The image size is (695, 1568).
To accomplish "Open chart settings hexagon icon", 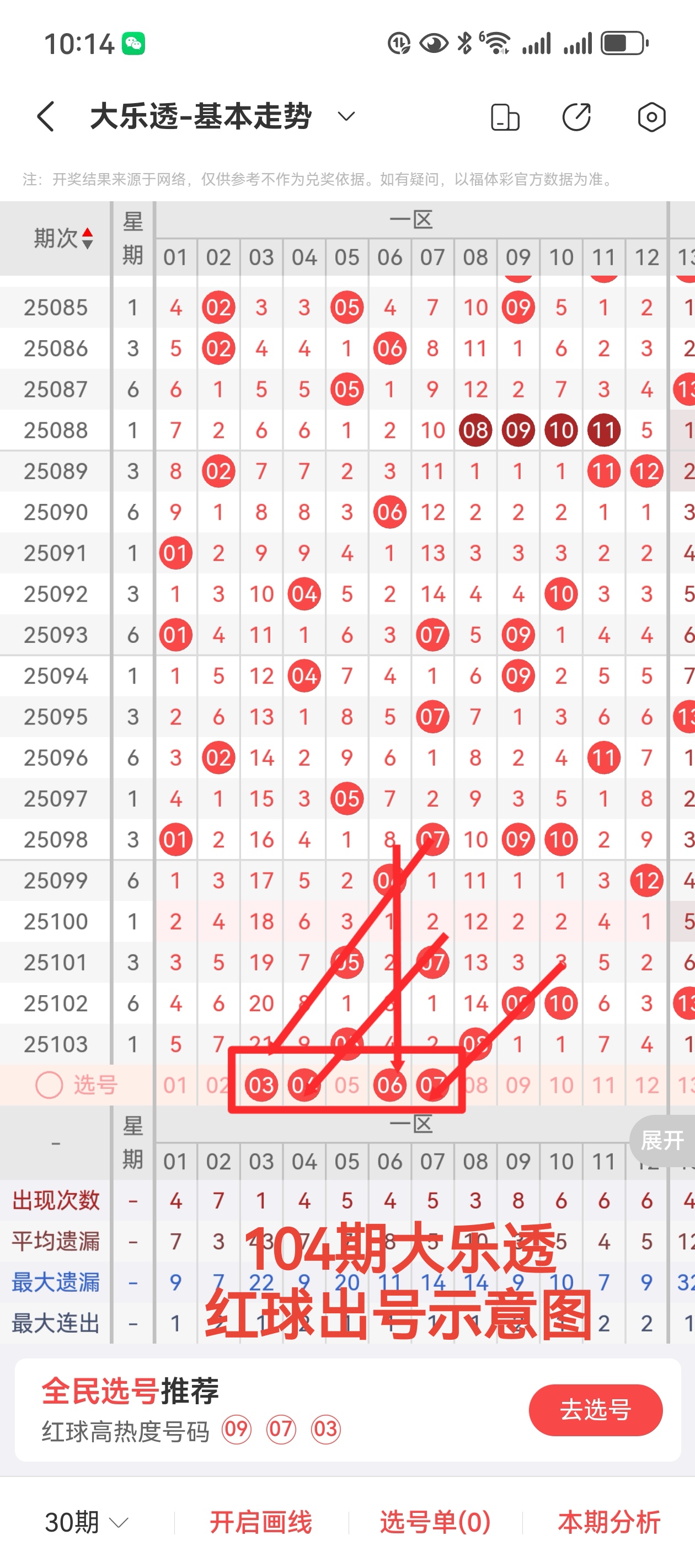I will tap(651, 117).
